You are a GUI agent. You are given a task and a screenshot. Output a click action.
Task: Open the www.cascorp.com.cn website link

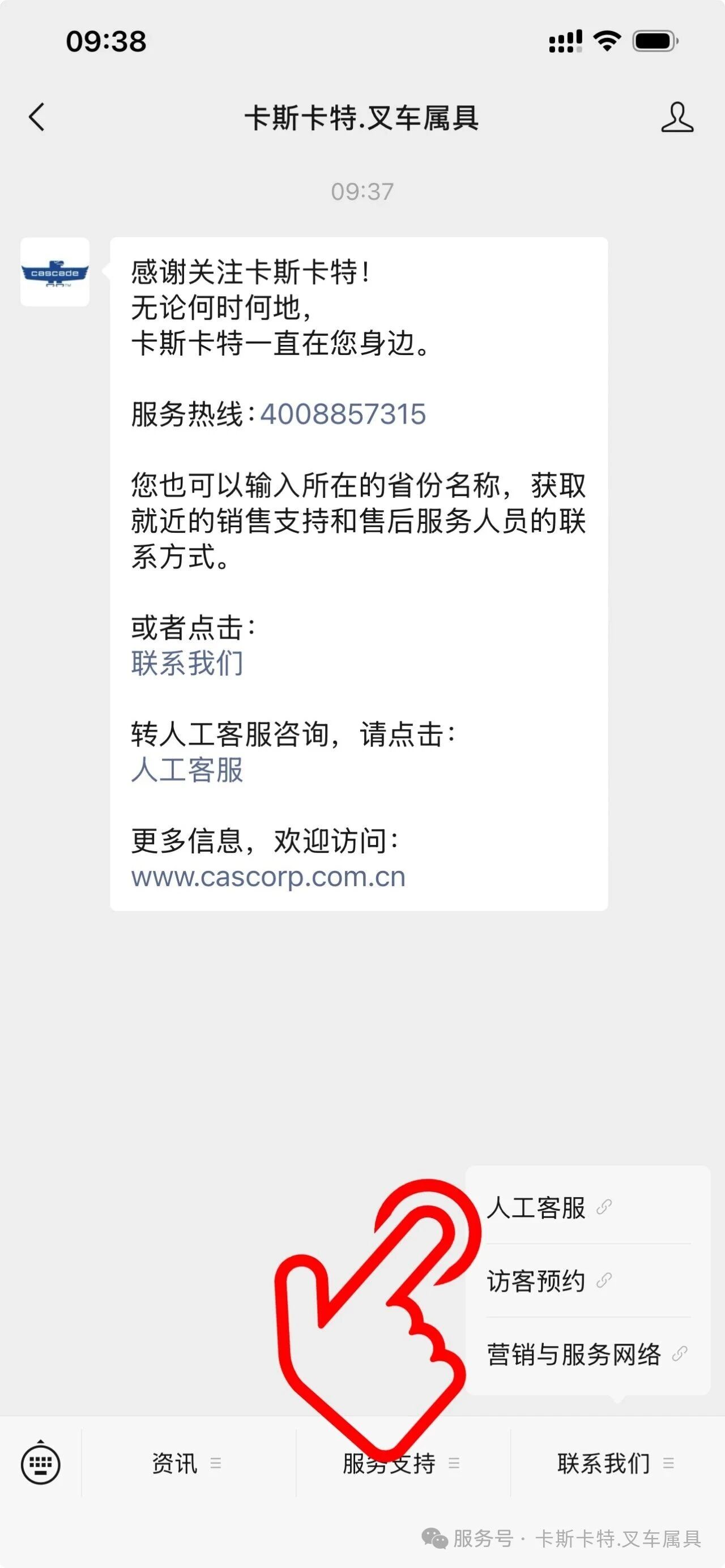click(x=268, y=877)
